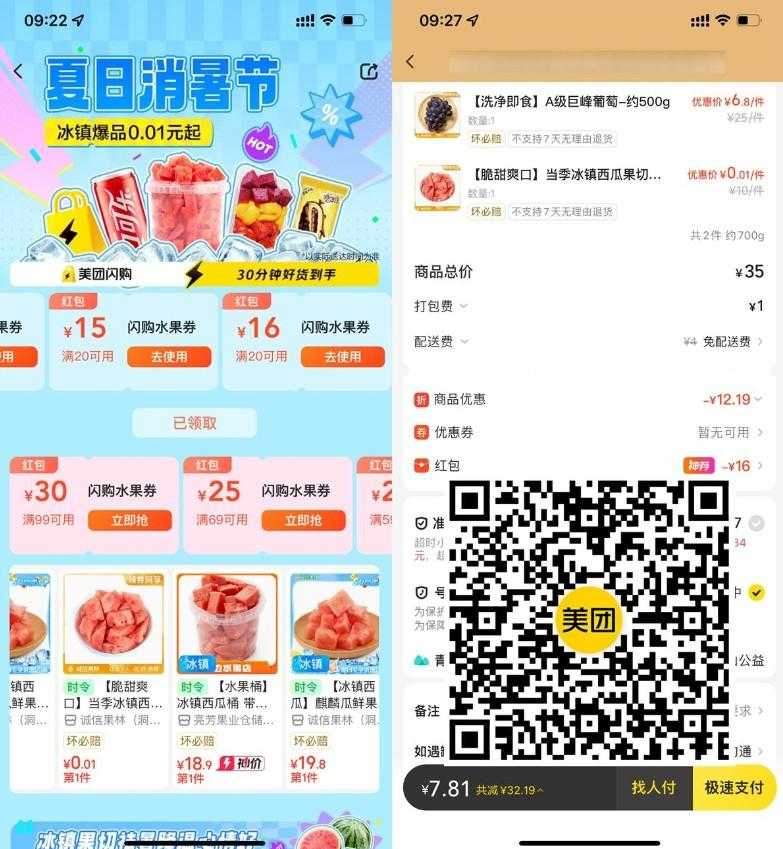783x849 pixels.
Task: Toggle the yellow checkmark for number protection
Action: coord(756,591)
